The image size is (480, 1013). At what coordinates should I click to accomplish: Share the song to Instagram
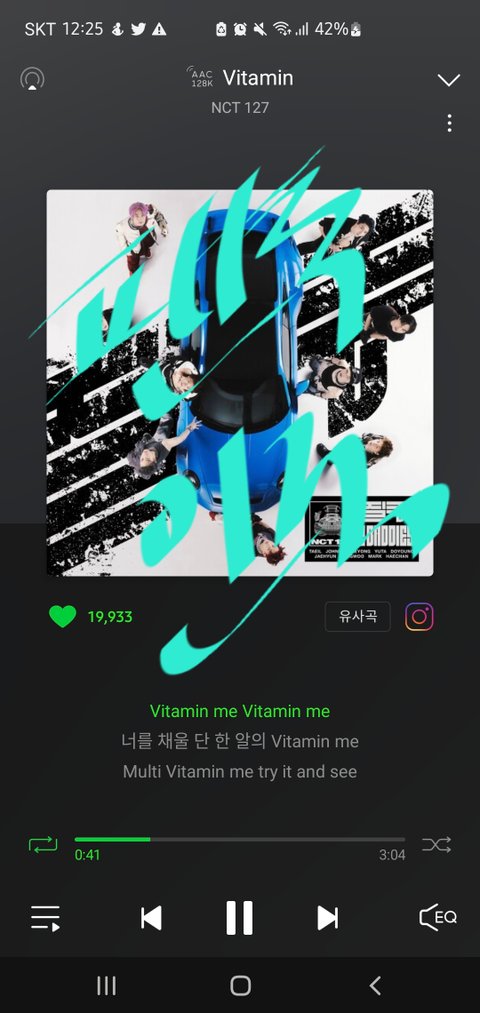coord(419,616)
